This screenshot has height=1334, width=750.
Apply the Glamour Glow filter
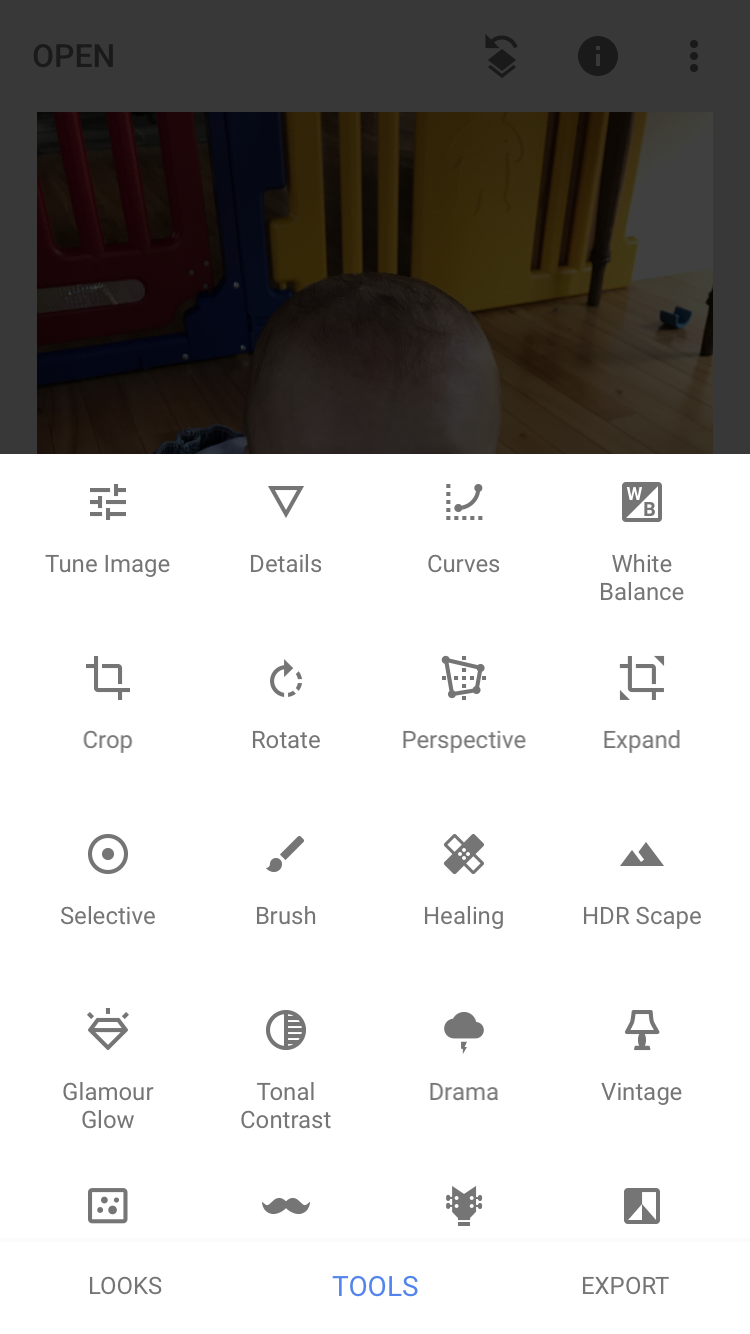(x=108, y=1070)
